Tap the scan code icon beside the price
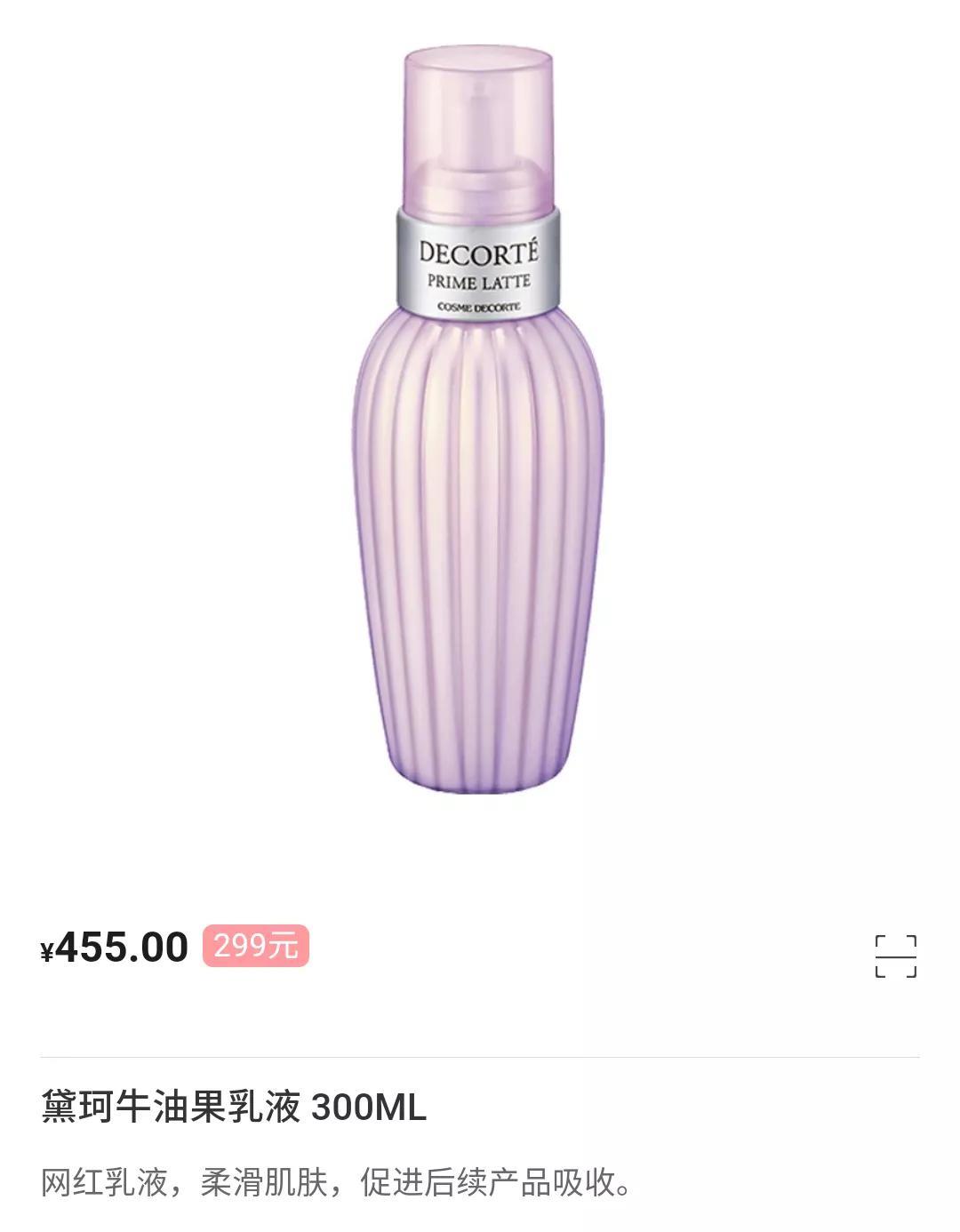Image resolution: width=960 pixels, height=1232 pixels. (x=895, y=956)
